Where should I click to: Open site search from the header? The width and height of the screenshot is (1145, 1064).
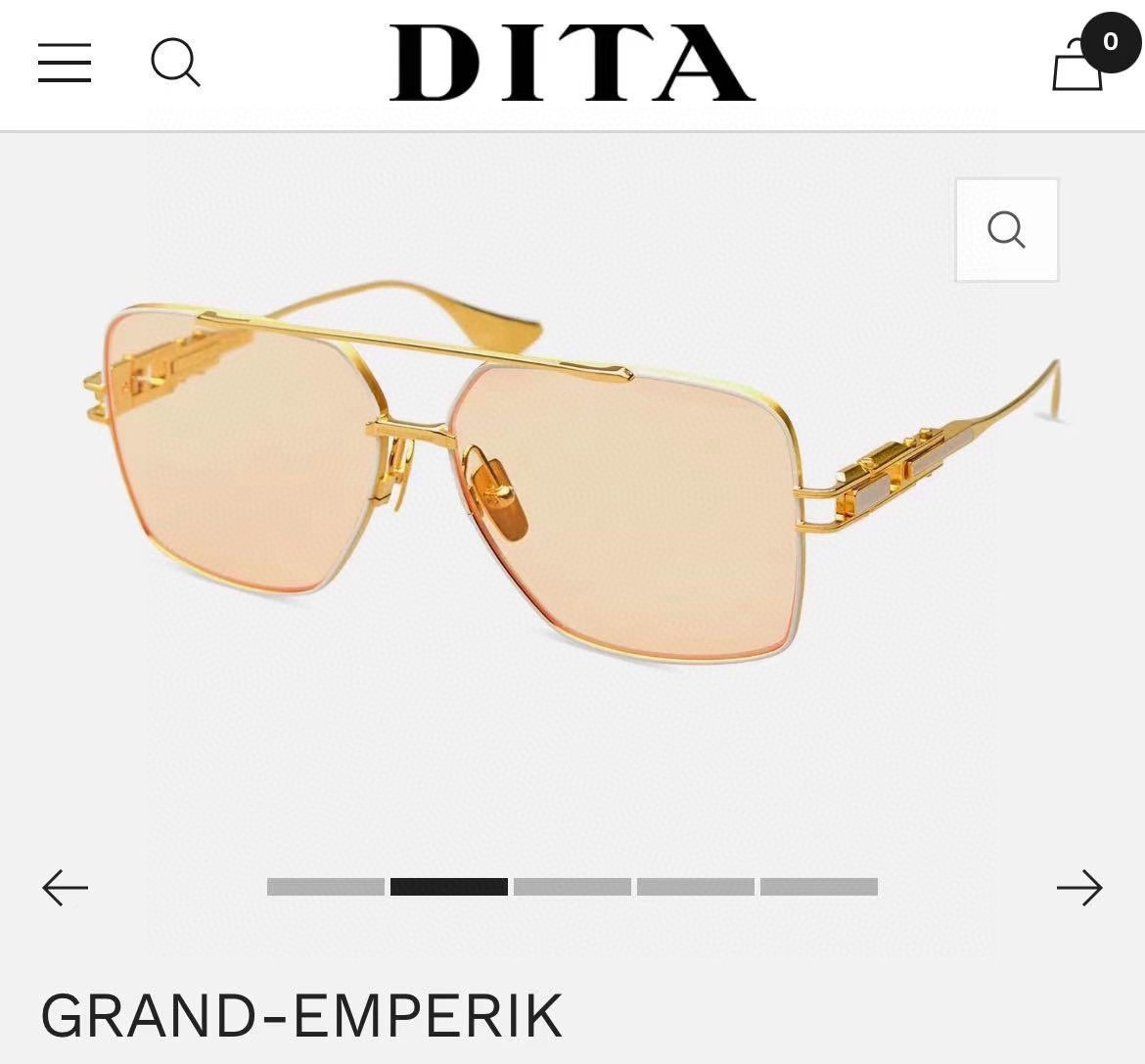coord(175,63)
